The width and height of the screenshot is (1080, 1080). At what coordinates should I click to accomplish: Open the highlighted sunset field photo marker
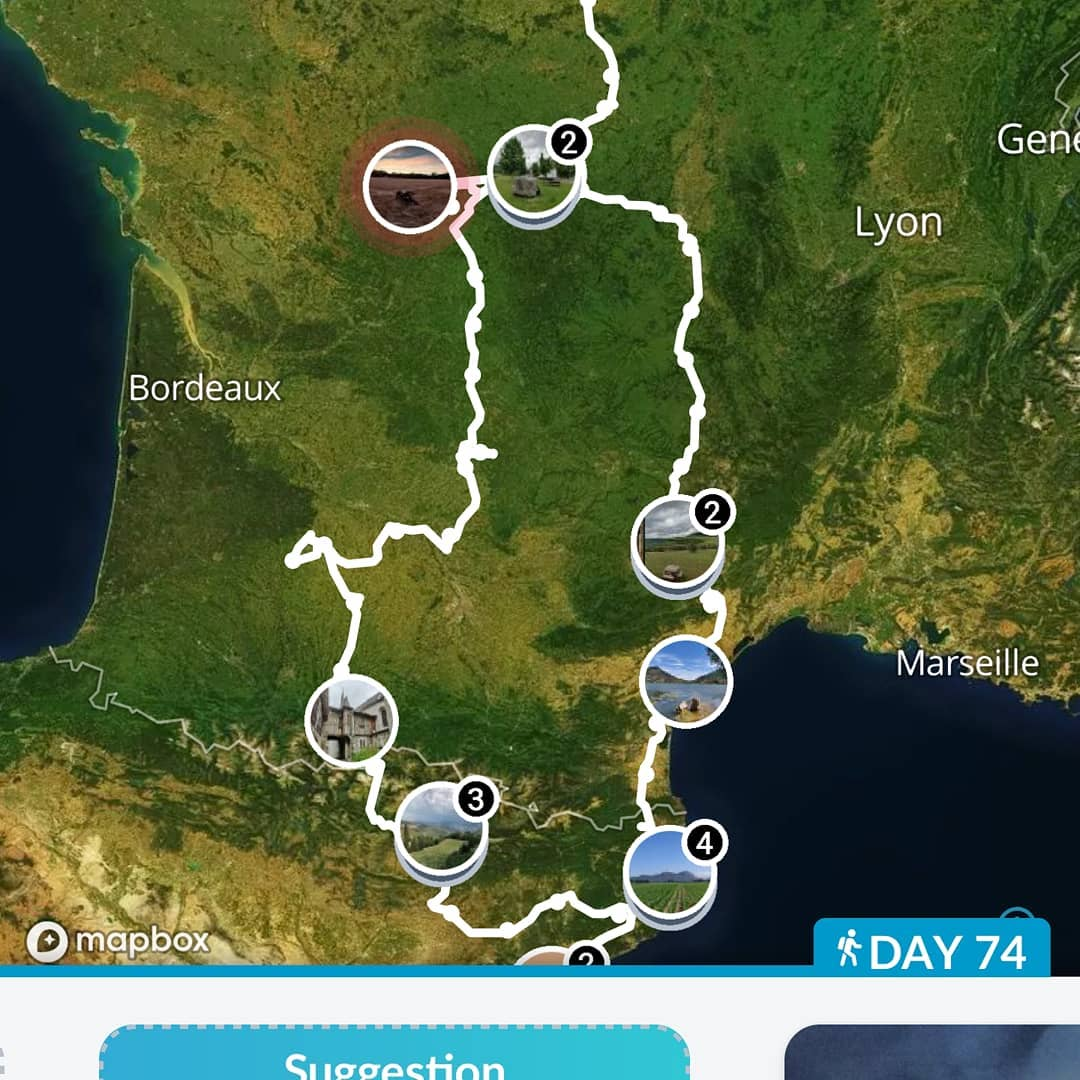pos(408,187)
